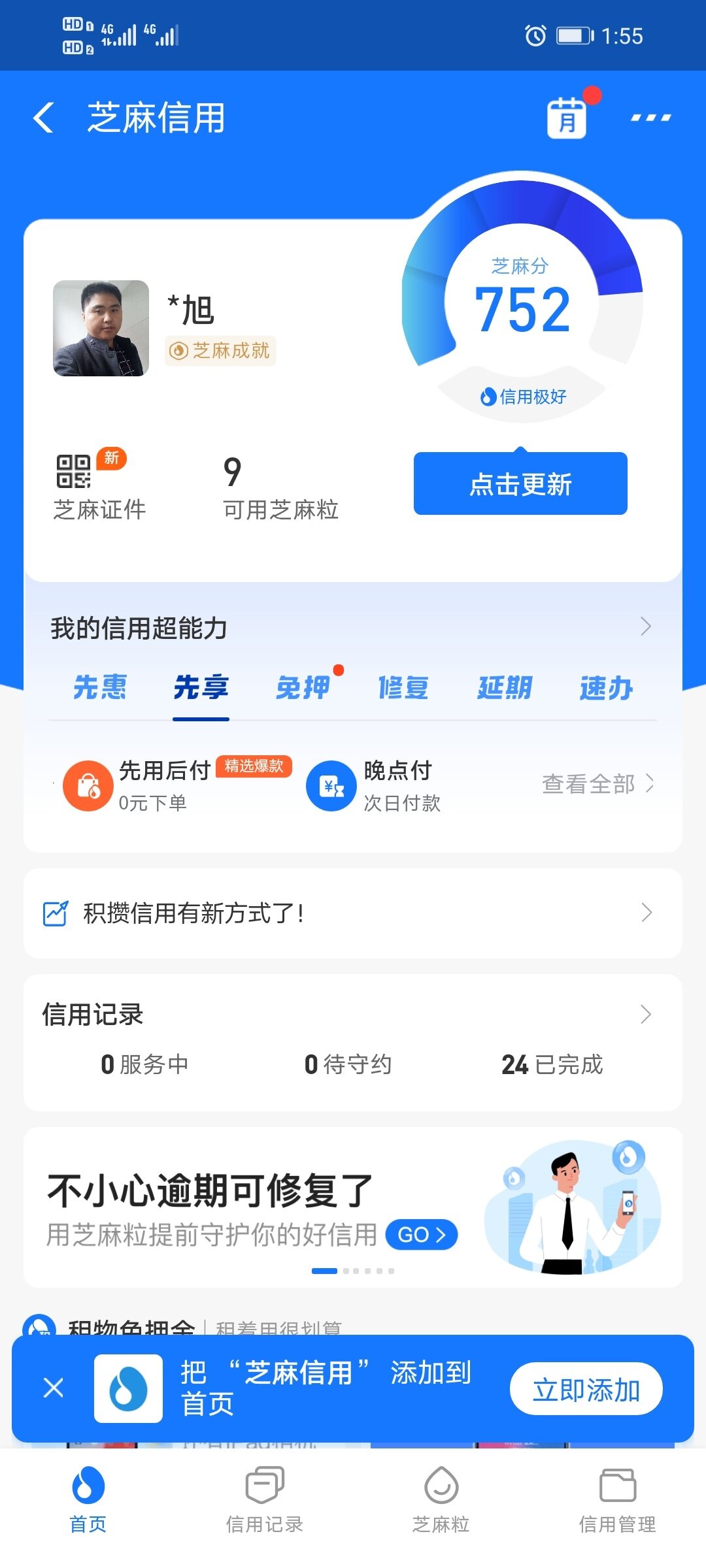Select the 延期 tab
706x1568 pixels.
[x=505, y=688]
